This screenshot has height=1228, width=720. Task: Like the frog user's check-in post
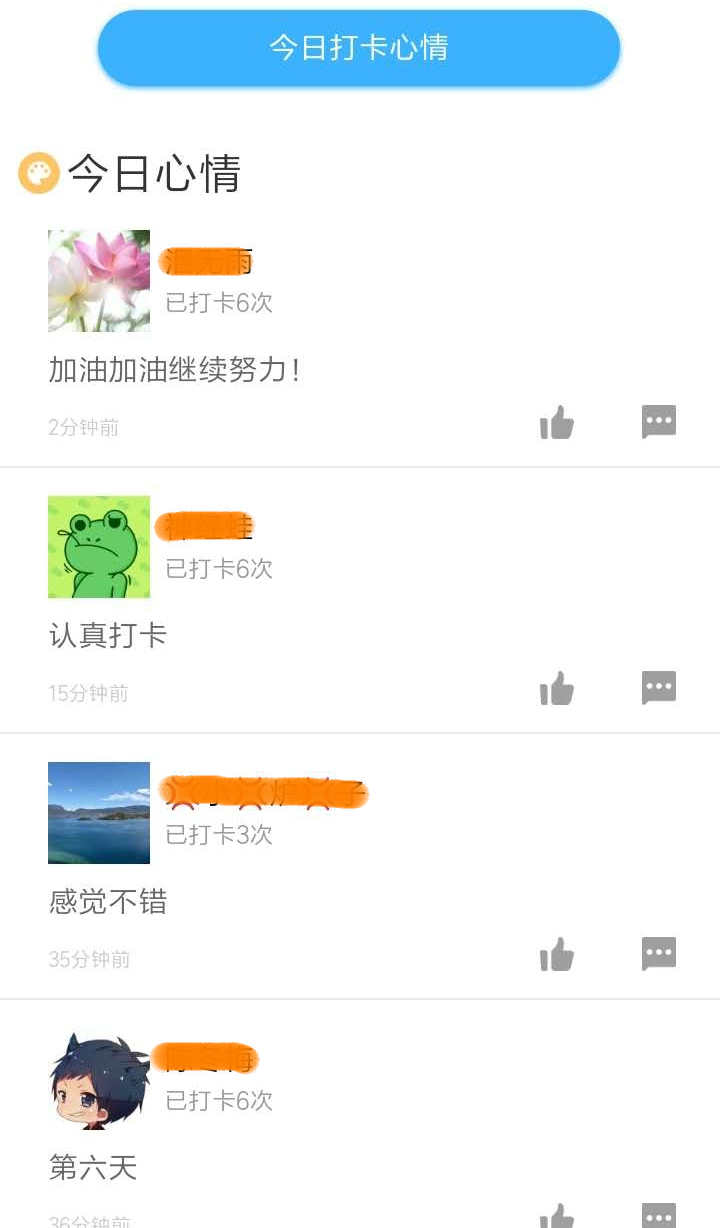click(556, 688)
